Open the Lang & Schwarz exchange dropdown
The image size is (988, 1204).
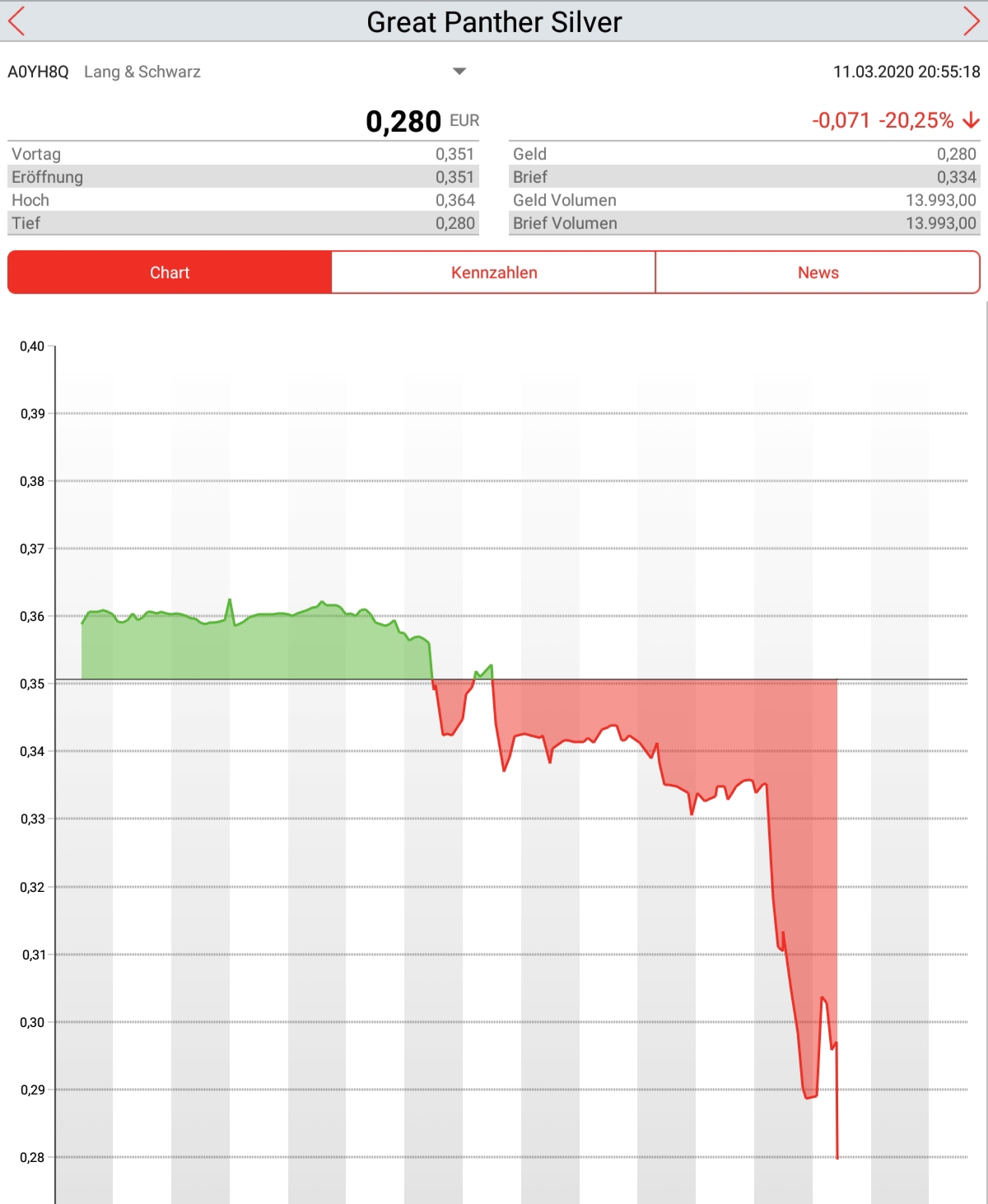[x=459, y=72]
